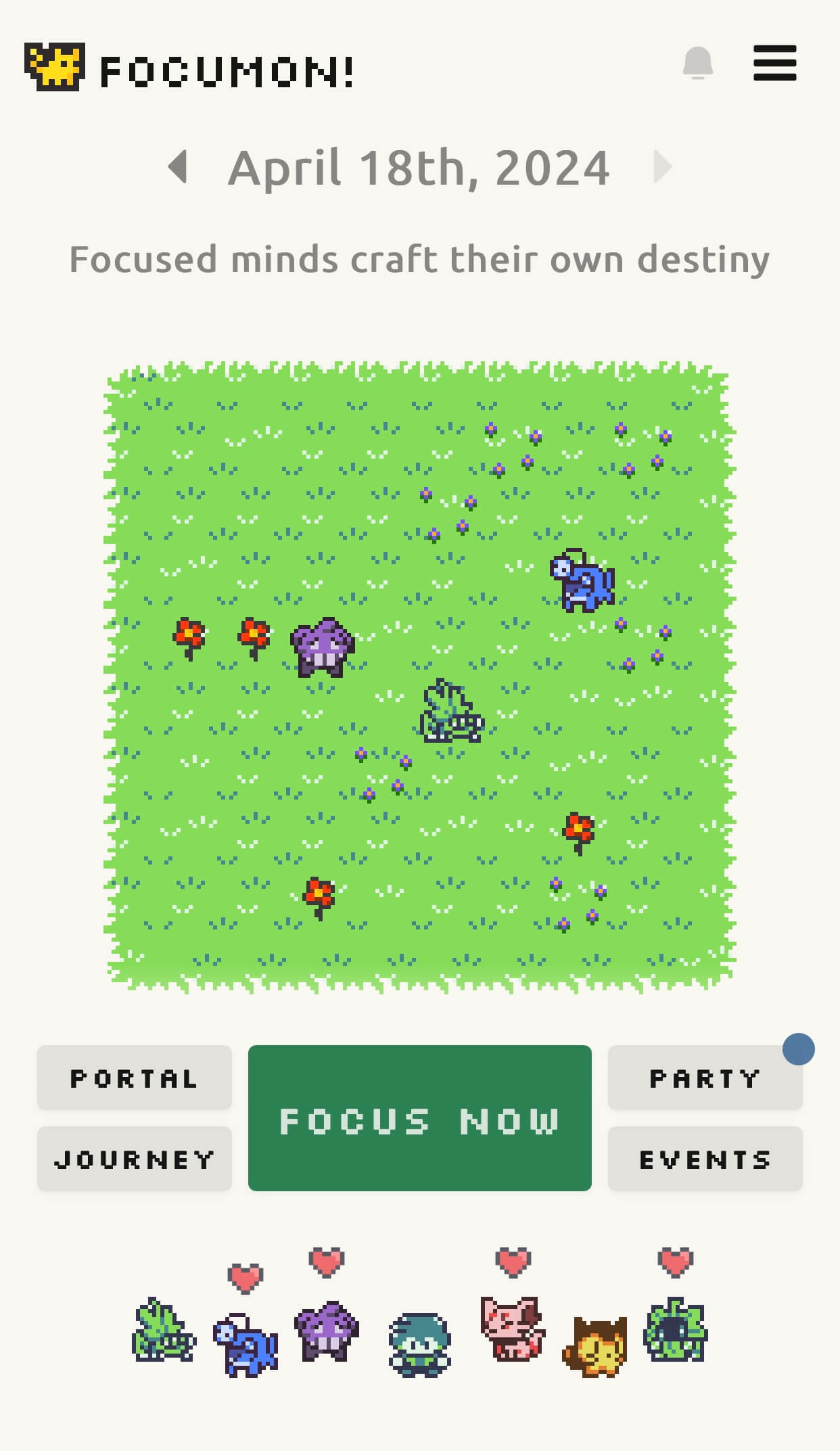Go to the previous date
The width and height of the screenshot is (840, 1451).
click(178, 166)
